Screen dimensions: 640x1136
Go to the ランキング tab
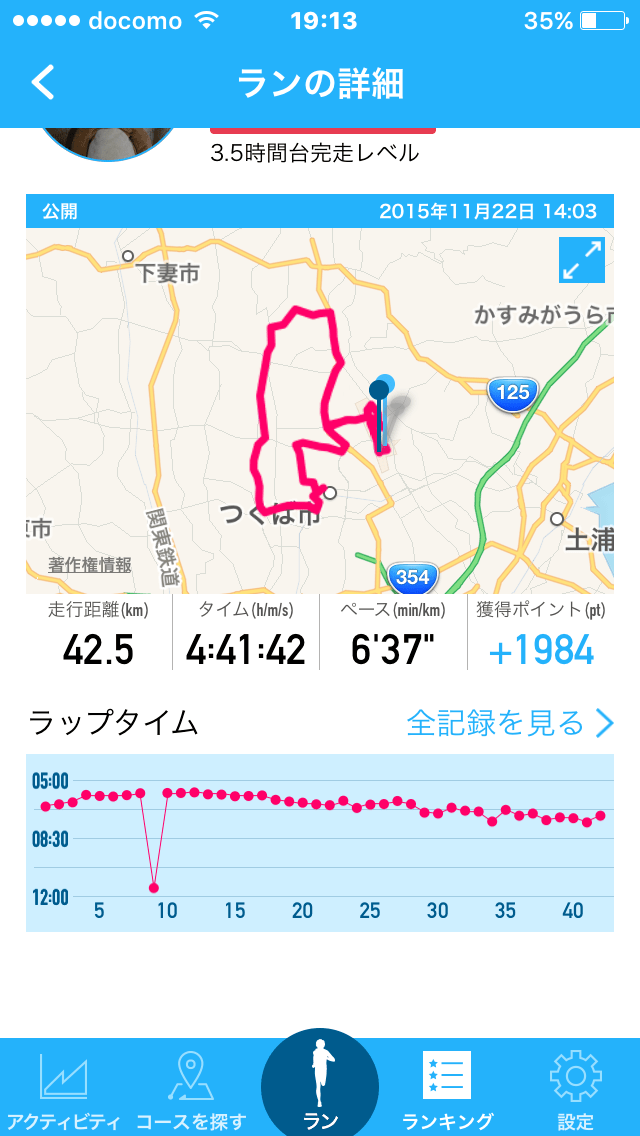(447, 1088)
